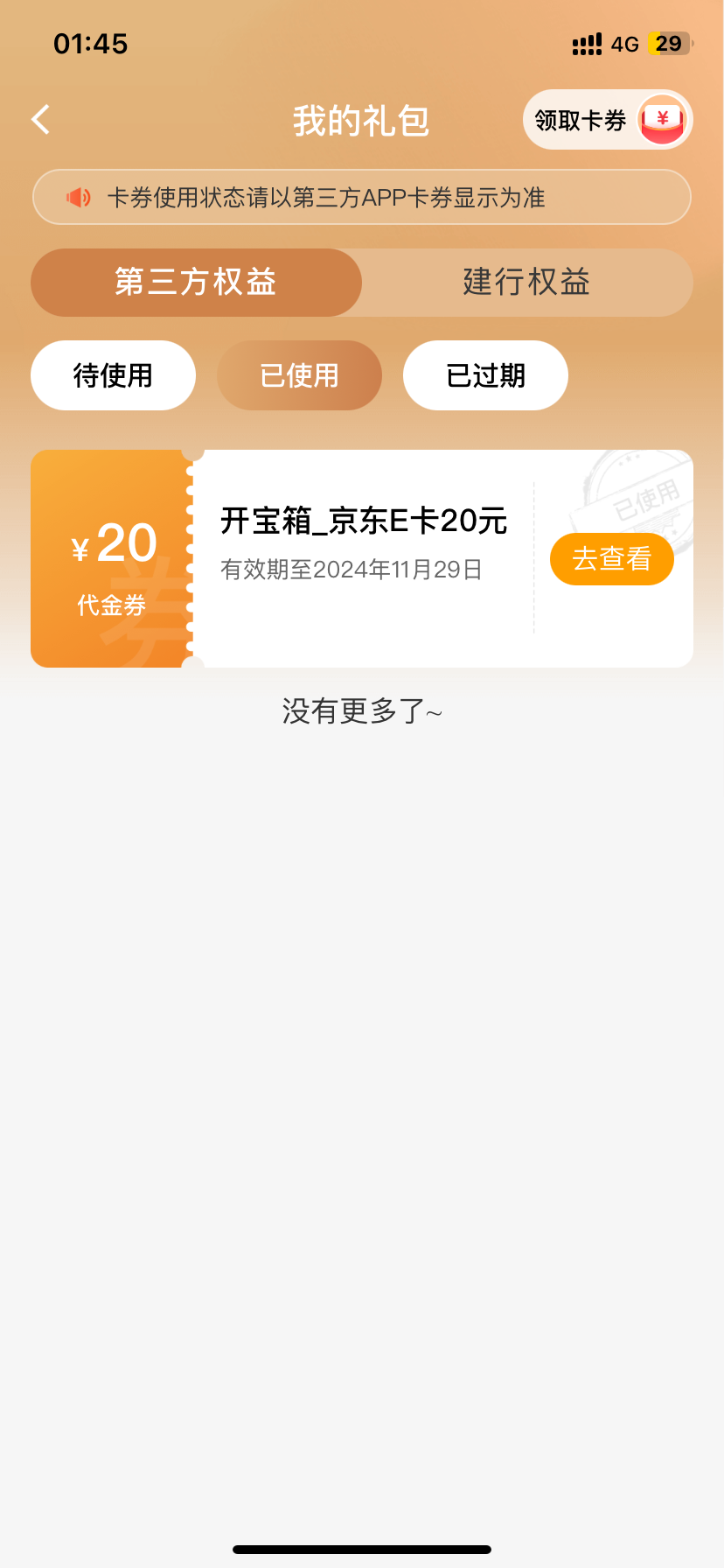
Task: Show 待使用 coupons
Action: coord(113,375)
